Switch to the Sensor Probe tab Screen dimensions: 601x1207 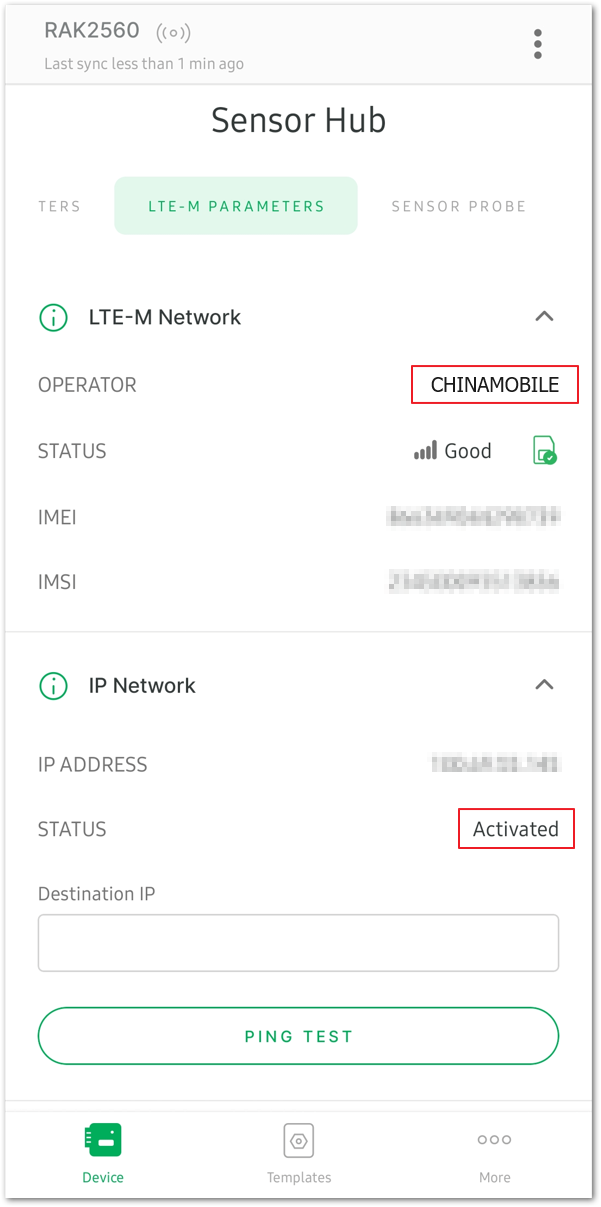(x=459, y=206)
